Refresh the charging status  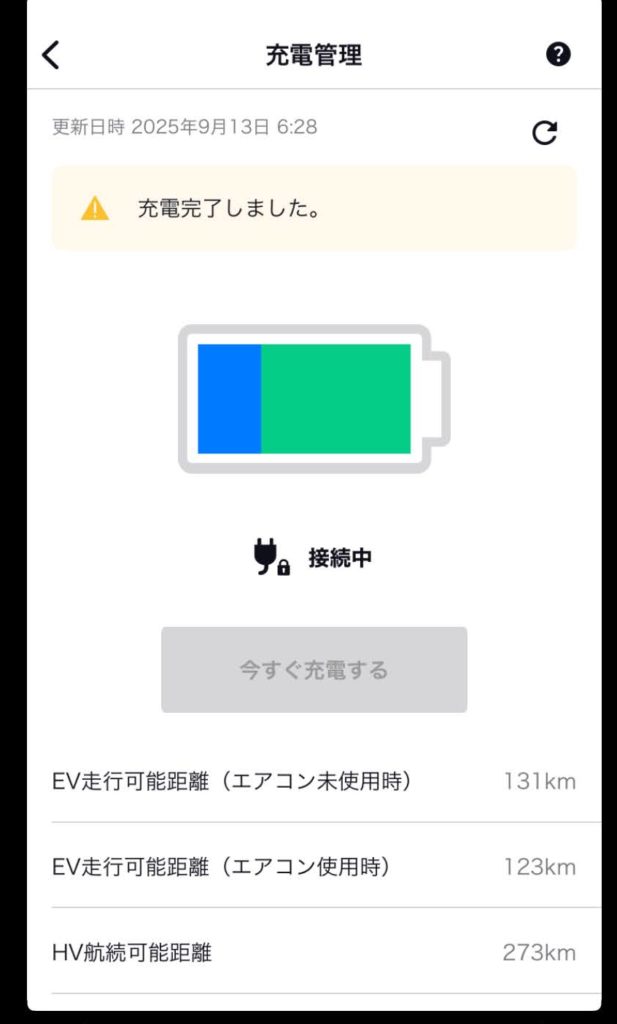544,133
